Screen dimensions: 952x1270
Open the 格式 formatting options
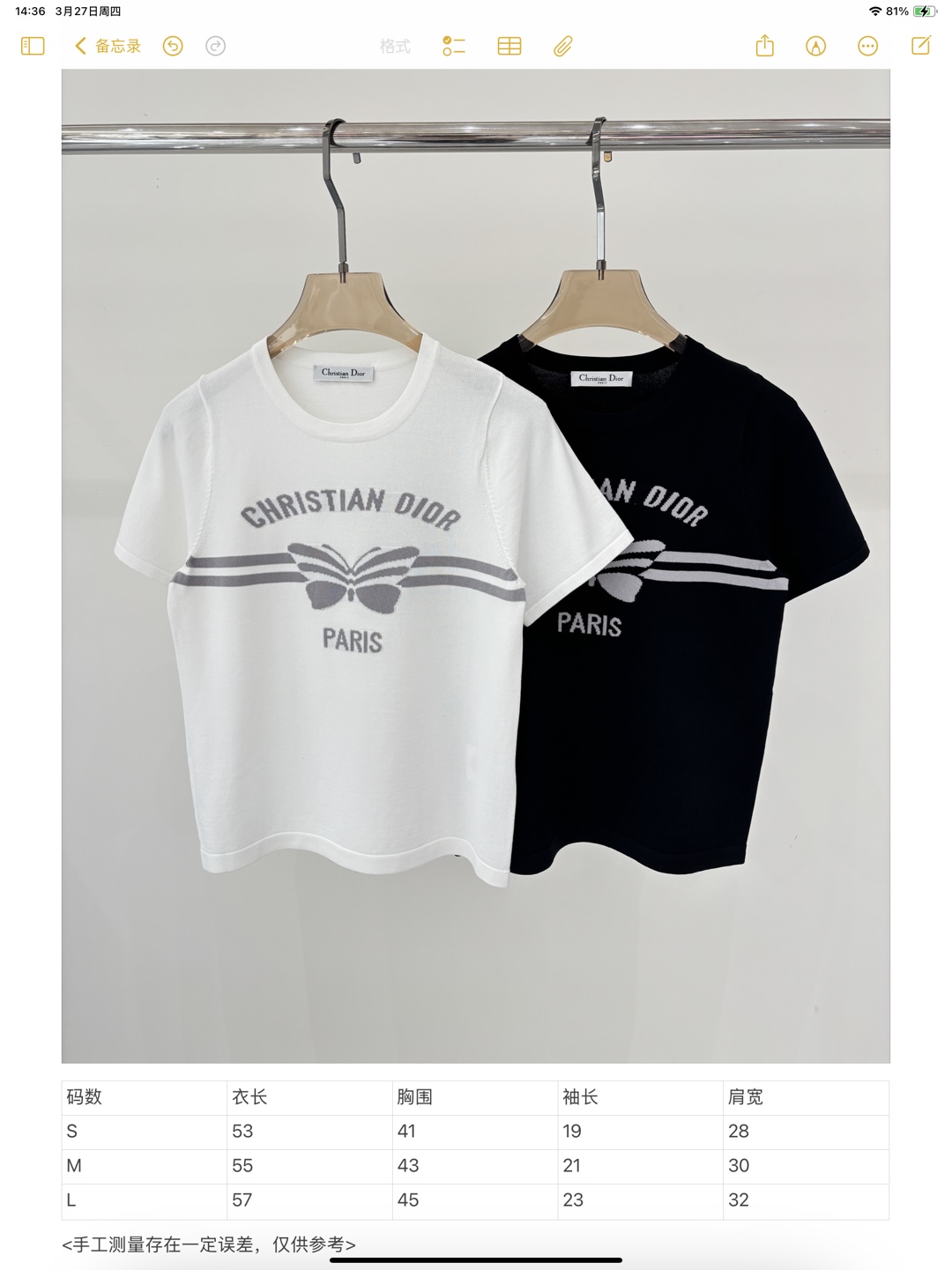click(x=395, y=46)
